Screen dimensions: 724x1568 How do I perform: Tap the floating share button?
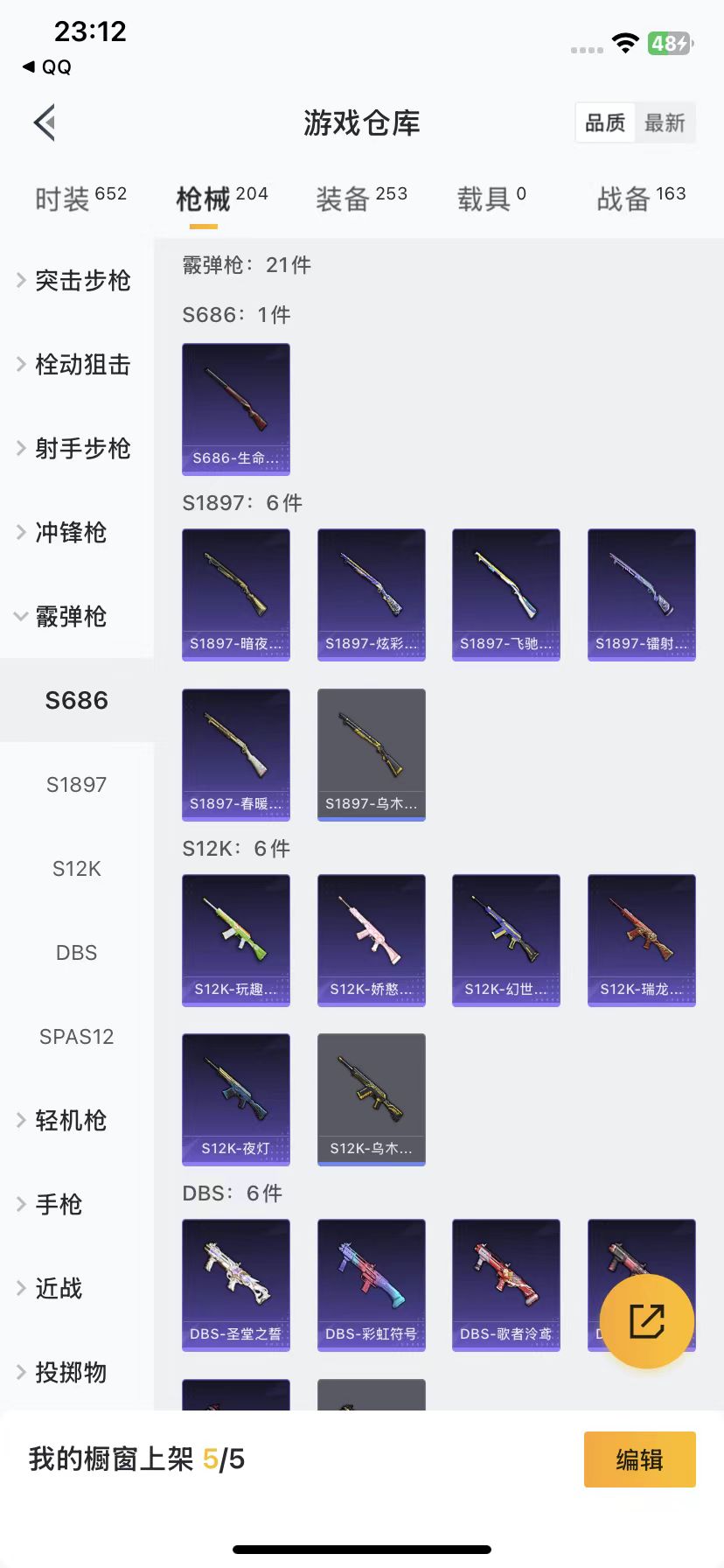tap(647, 1320)
